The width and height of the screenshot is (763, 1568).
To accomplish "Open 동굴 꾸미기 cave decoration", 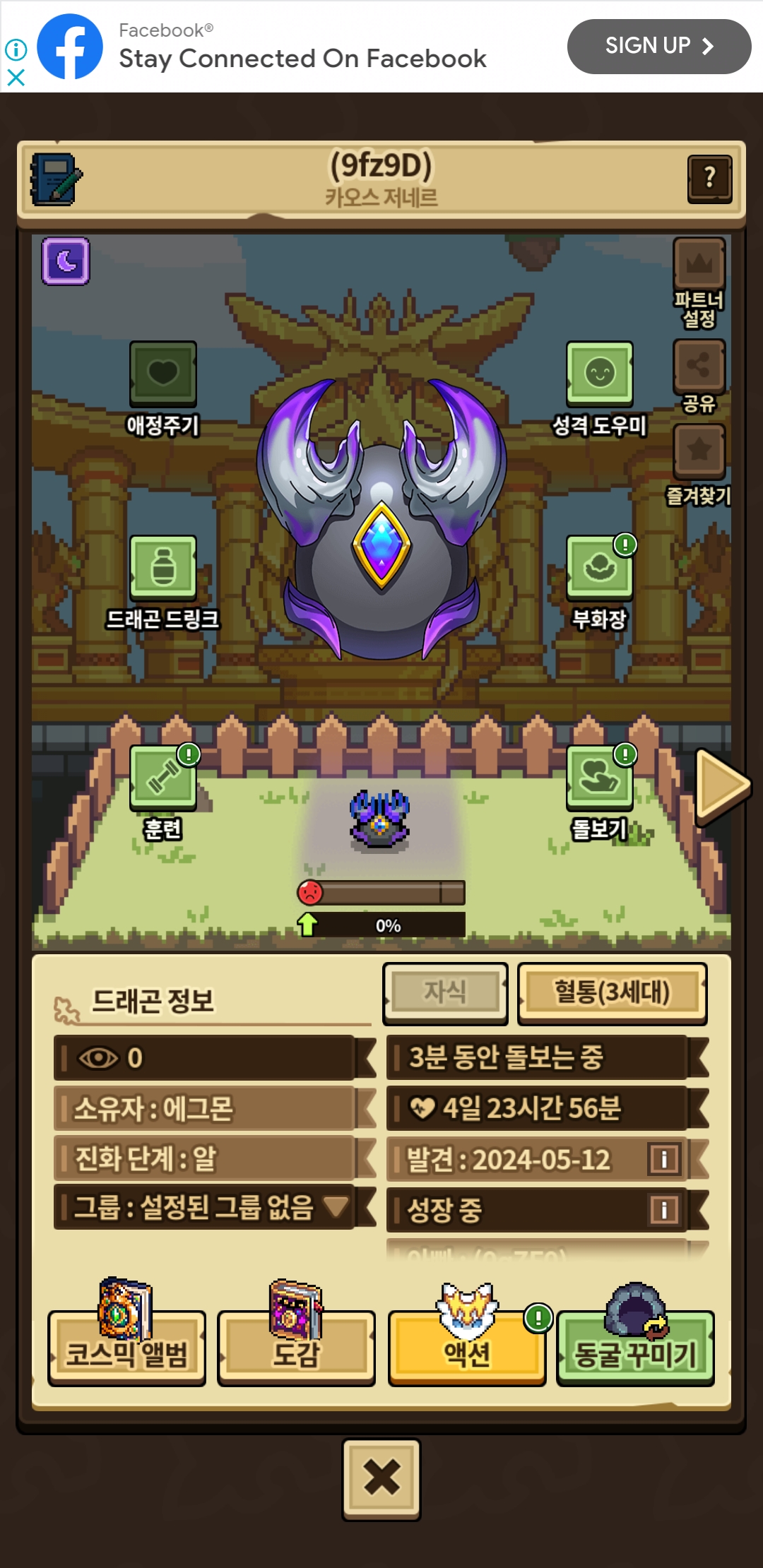I will pos(635,1353).
